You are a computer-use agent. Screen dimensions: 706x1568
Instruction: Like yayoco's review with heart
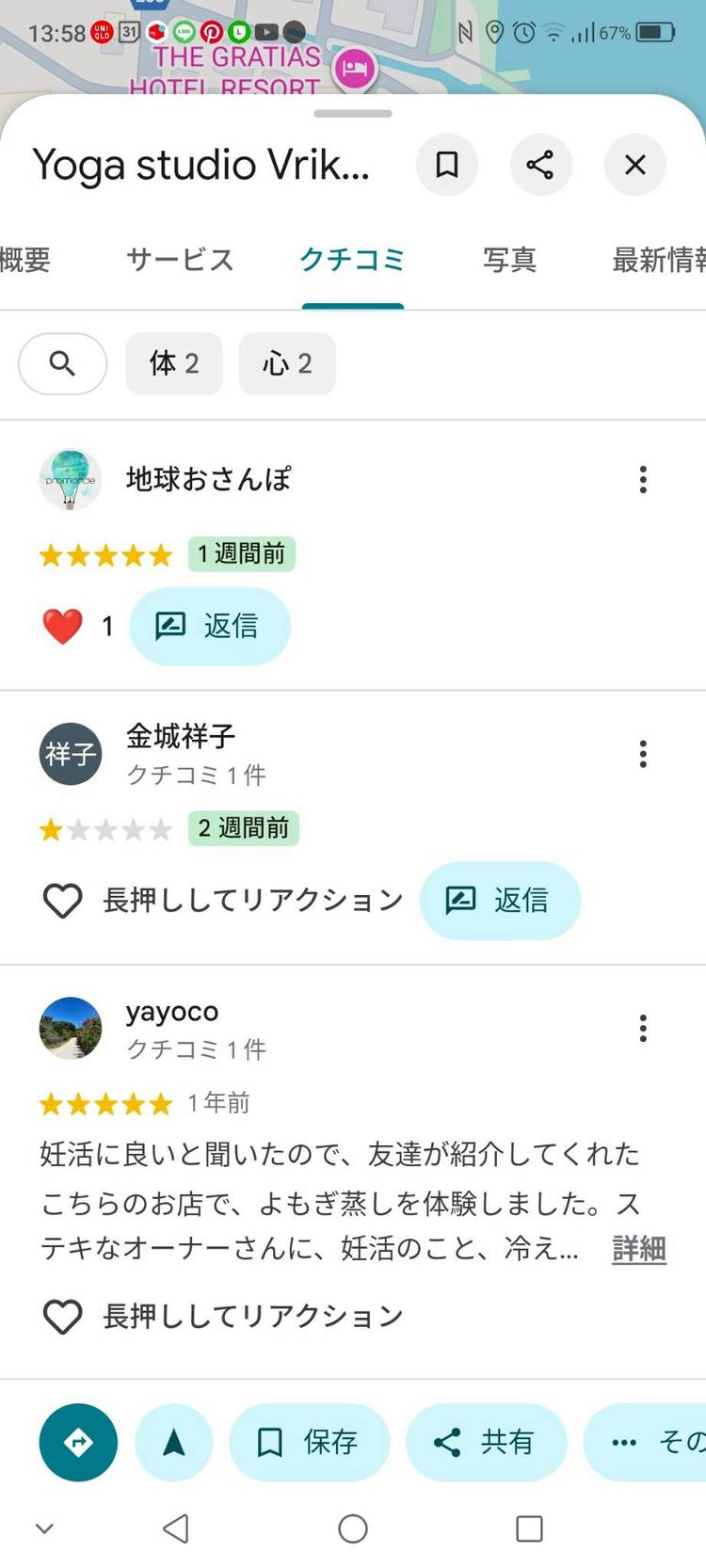click(x=63, y=1317)
